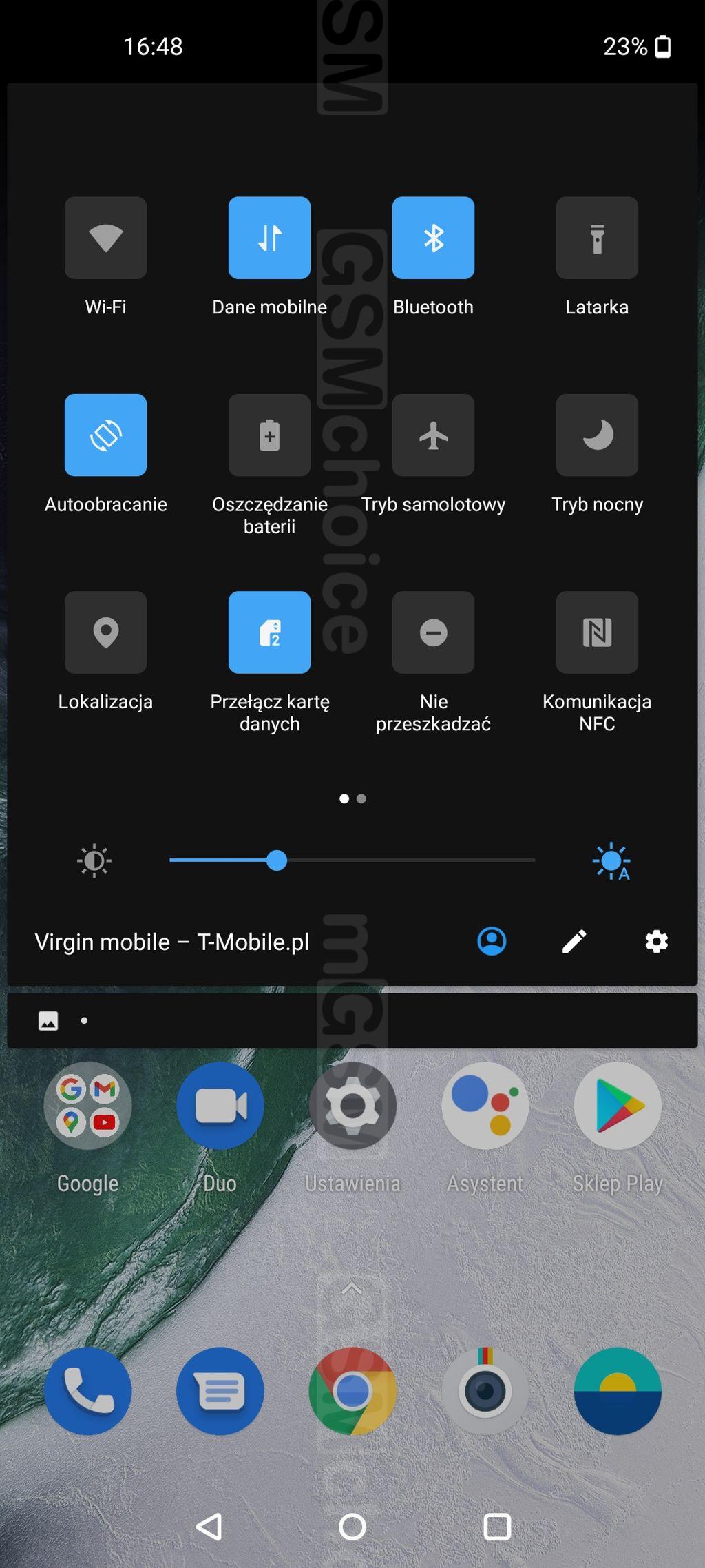Tap Przełącz kartę danych tile
Image resolution: width=705 pixels, height=1568 pixels.
click(269, 632)
